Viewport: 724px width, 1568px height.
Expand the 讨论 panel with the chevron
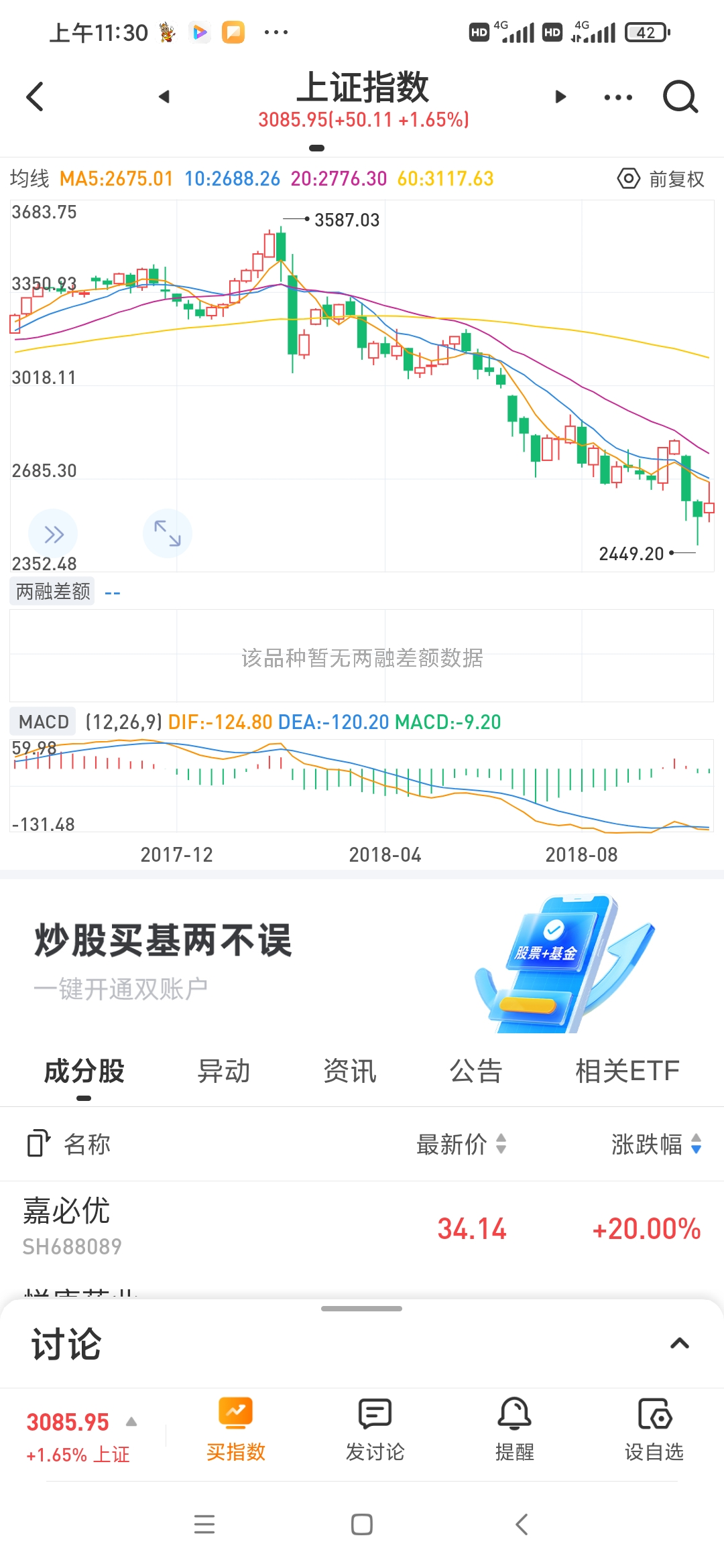680,1343
